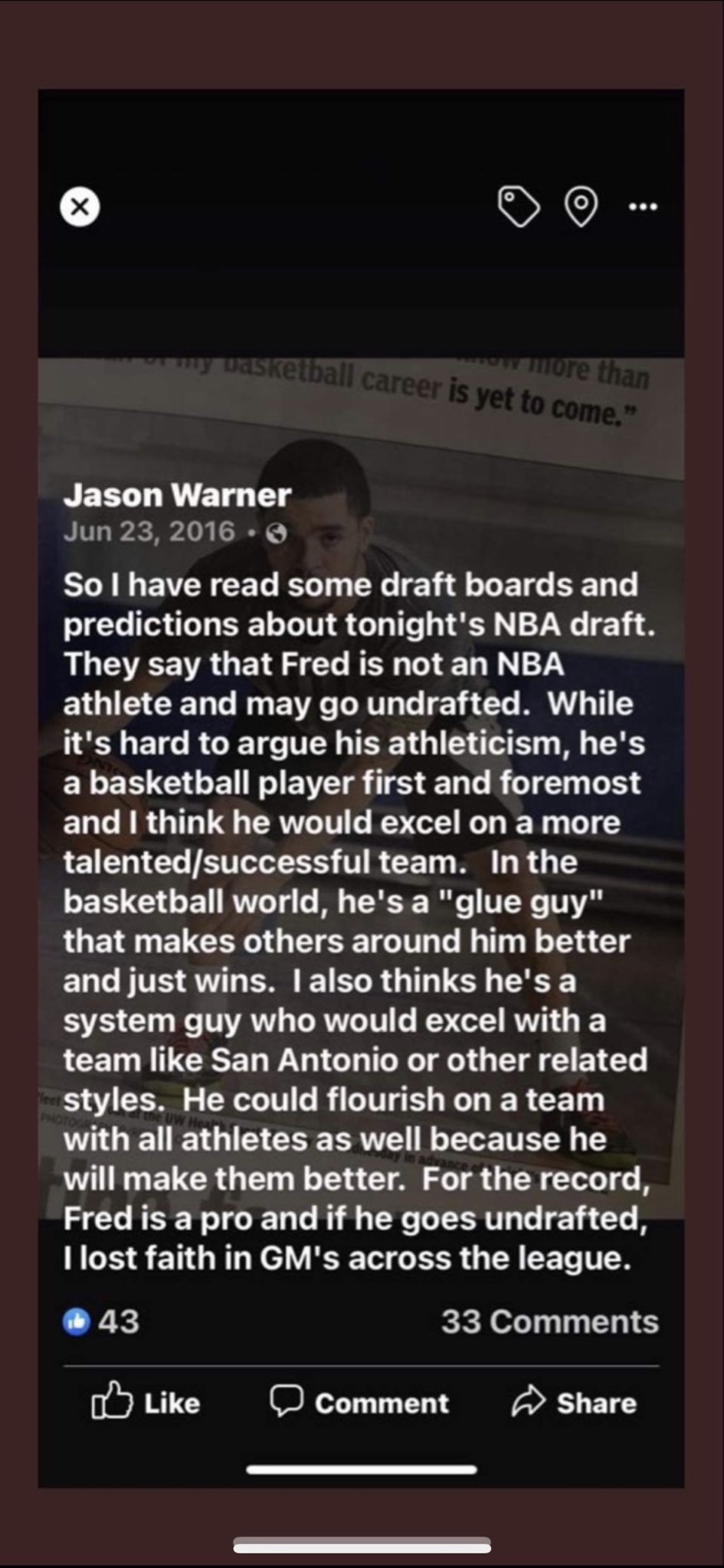
Task: Close the photo viewer
Action: click(x=80, y=207)
